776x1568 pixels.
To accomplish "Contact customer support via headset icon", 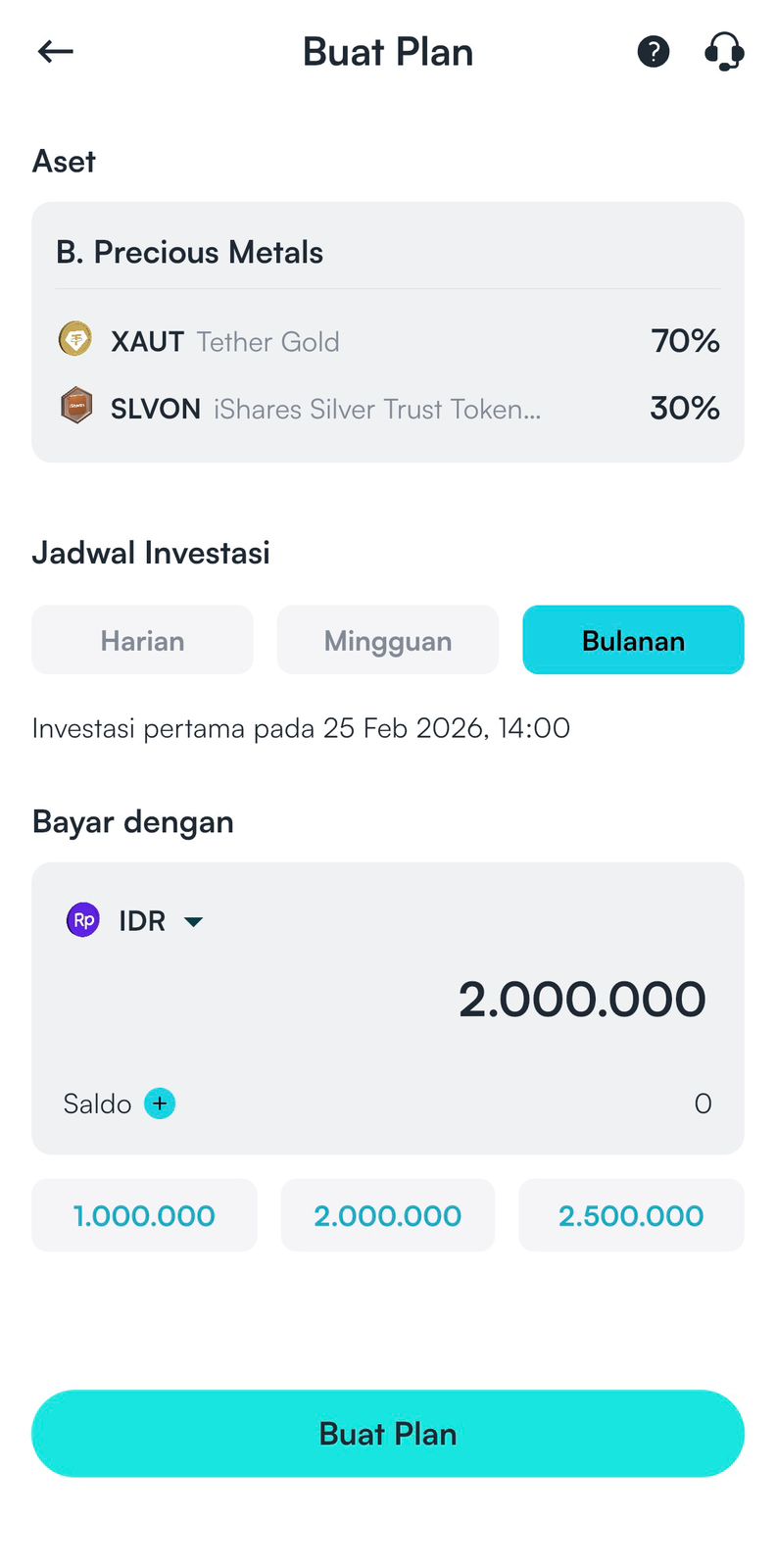I will pyautogui.click(x=724, y=52).
